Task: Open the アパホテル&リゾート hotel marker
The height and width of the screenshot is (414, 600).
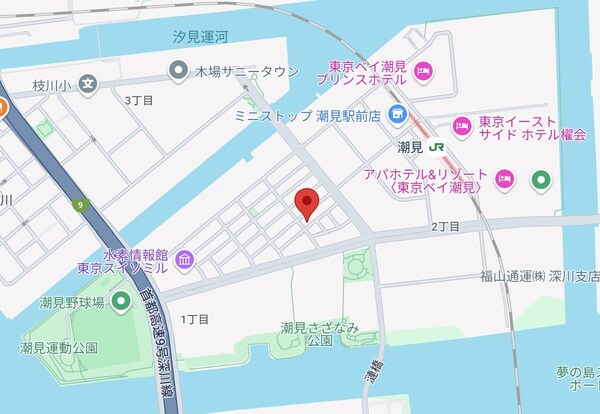Action: (x=505, y=179)
